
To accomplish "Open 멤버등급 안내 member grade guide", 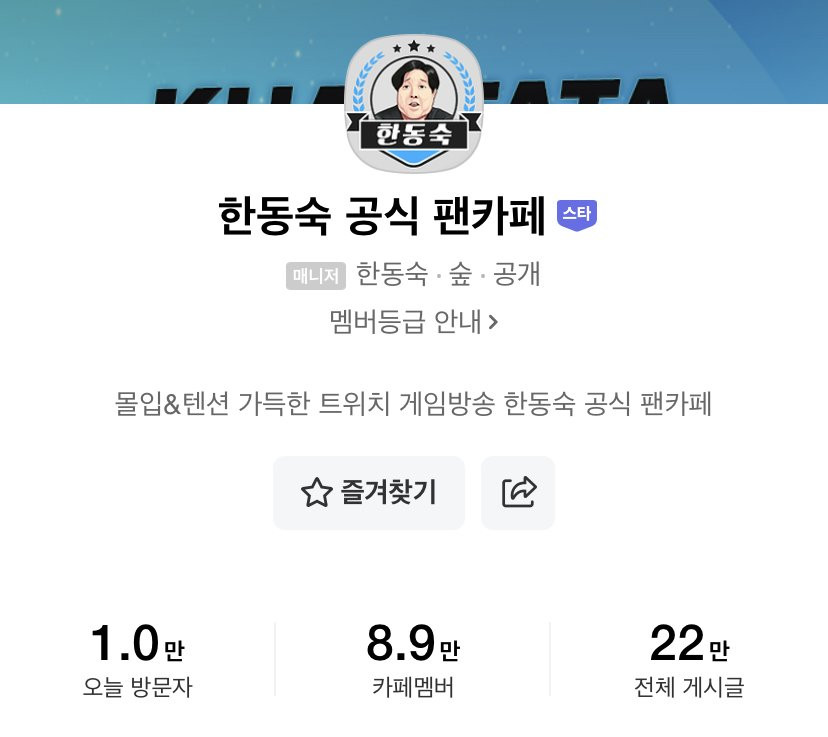I will 413,322.
